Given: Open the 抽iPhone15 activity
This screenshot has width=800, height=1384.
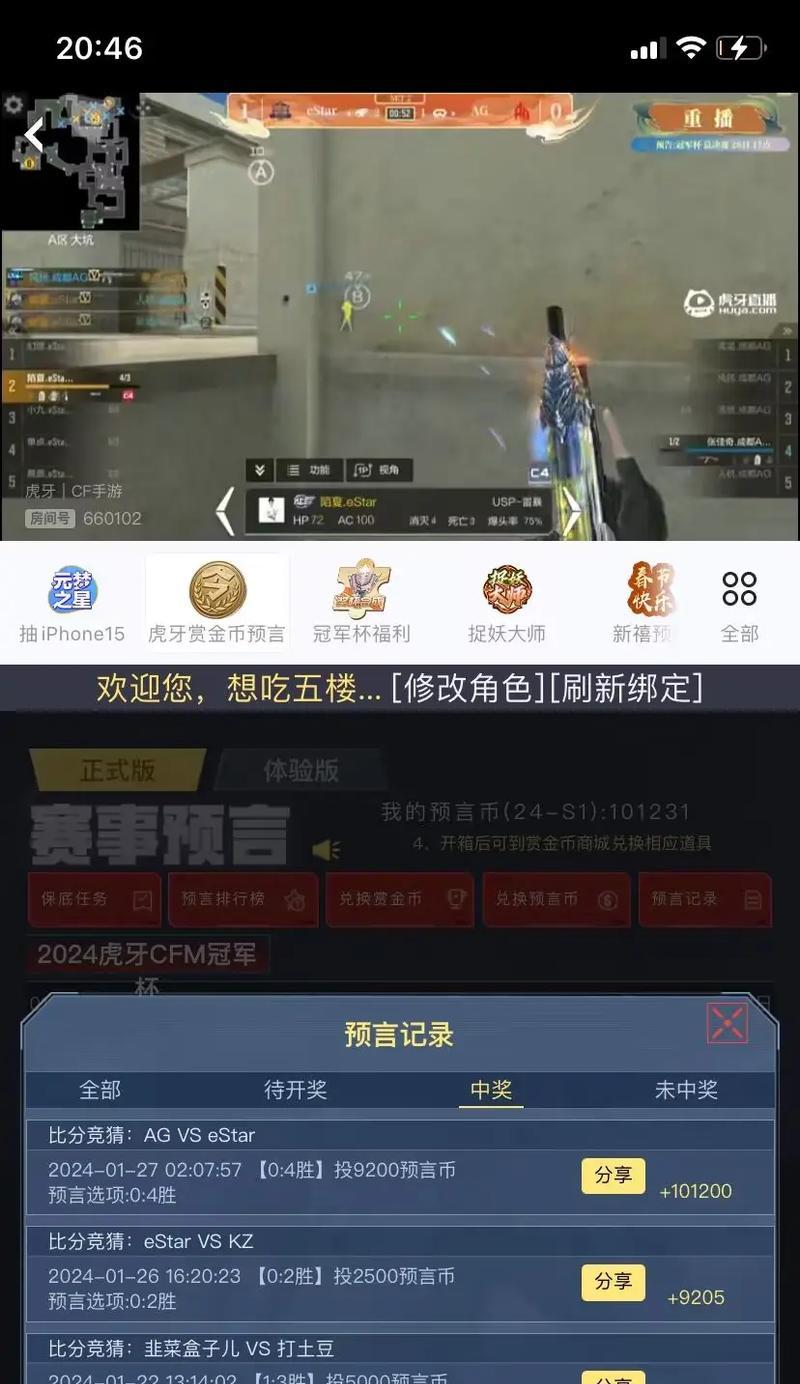Looking at the screenshot, I should (x=72, y=602).
